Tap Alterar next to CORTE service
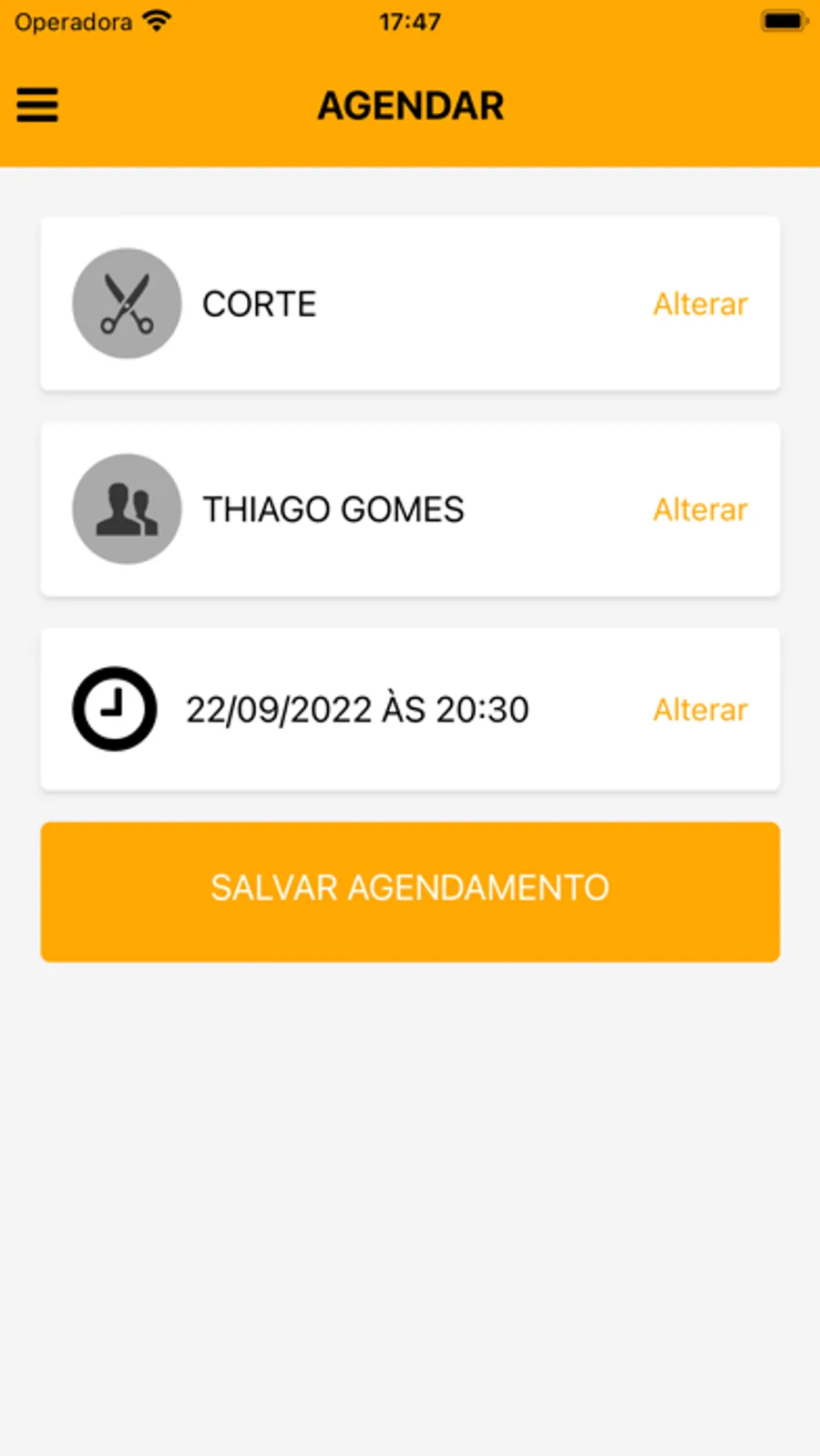Viewport: 820px width, 1456px height. pos(700,304)
